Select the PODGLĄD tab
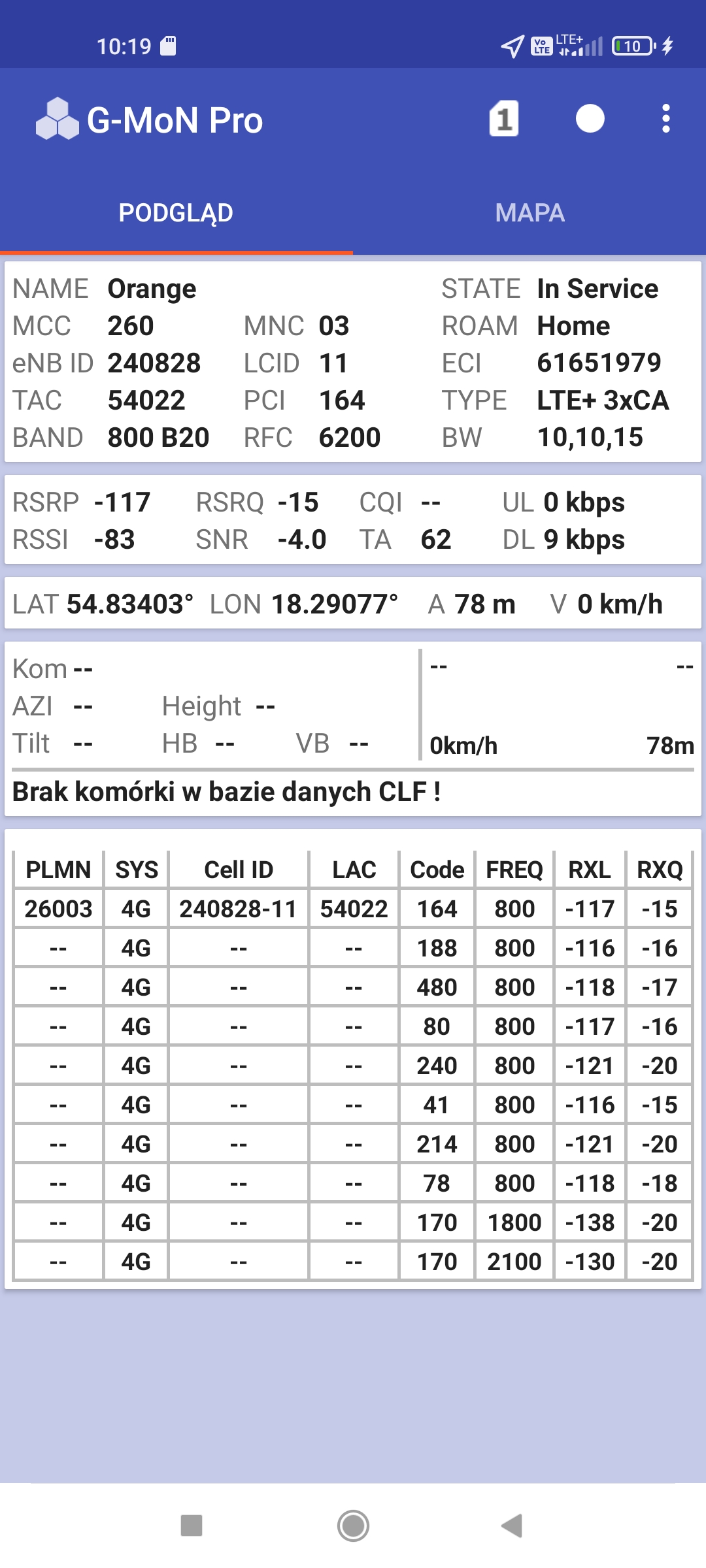The width and height of the screenshot is (706, 1568). coord(176,213)
